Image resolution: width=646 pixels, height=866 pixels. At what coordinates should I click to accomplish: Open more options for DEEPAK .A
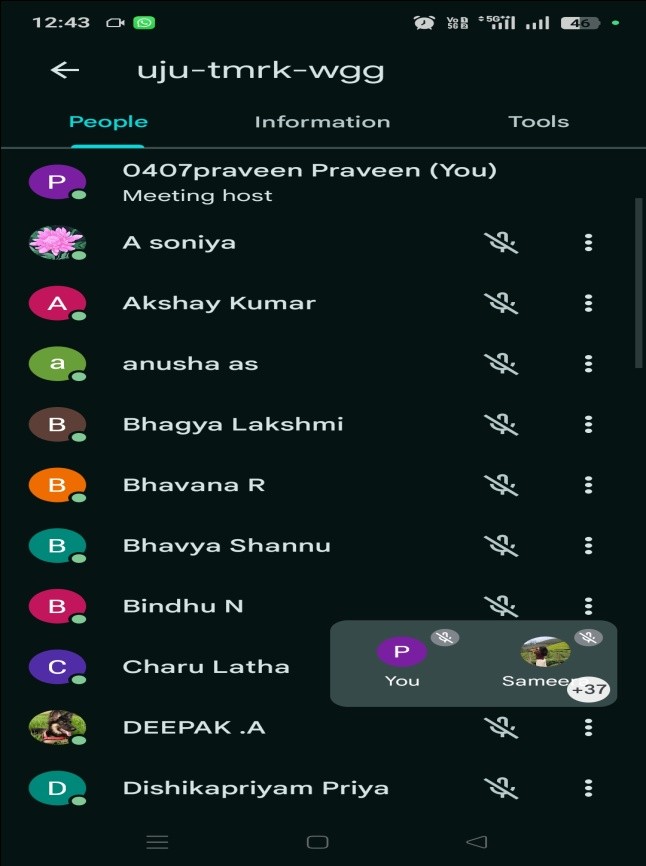[588, 727]
